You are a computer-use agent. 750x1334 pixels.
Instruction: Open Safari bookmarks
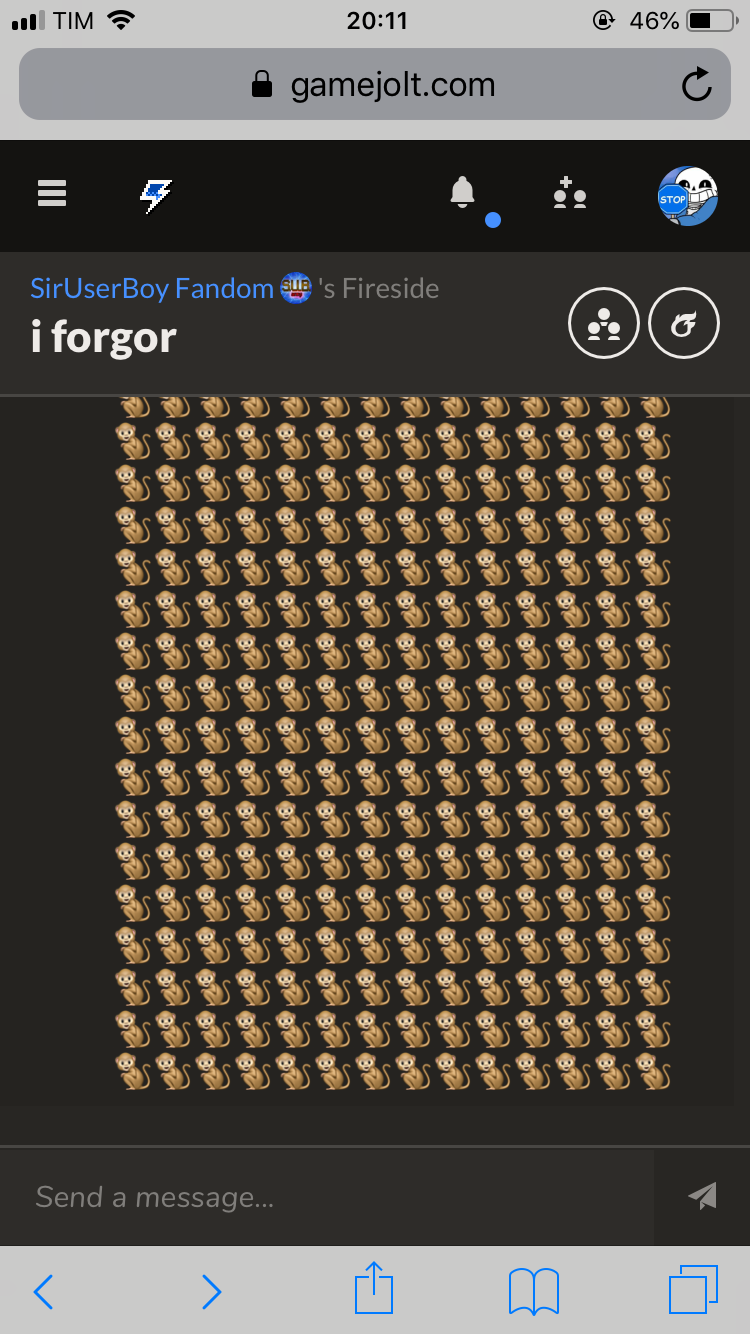533,1291
